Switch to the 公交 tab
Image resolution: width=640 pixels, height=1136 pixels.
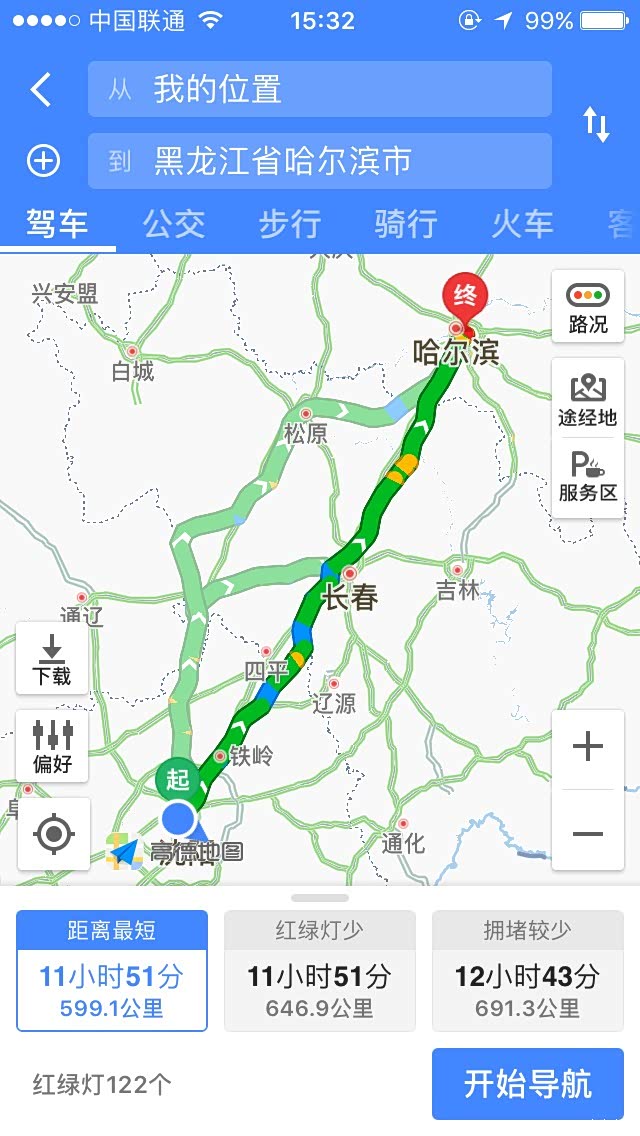(x=174, y=223)
